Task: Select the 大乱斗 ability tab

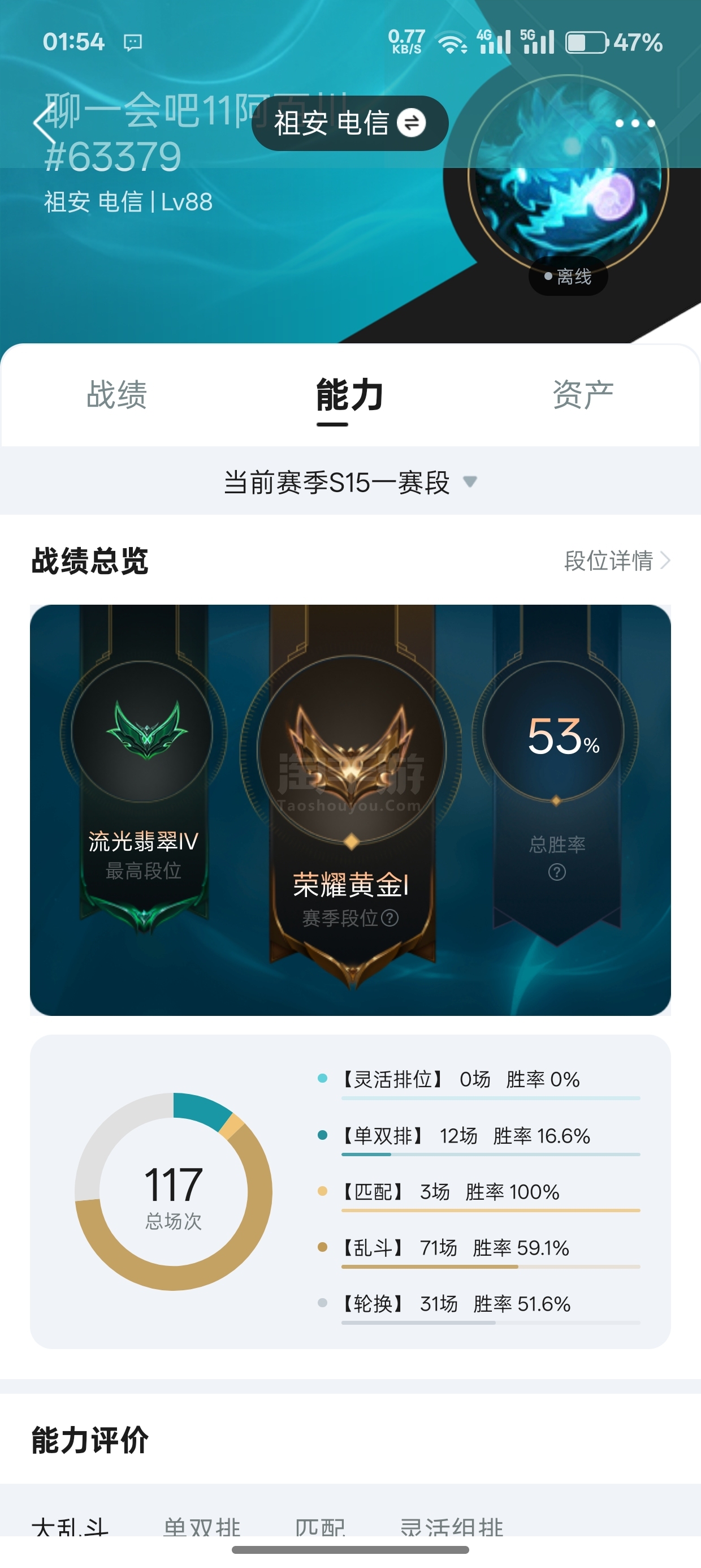Action: pos(70,1527)
